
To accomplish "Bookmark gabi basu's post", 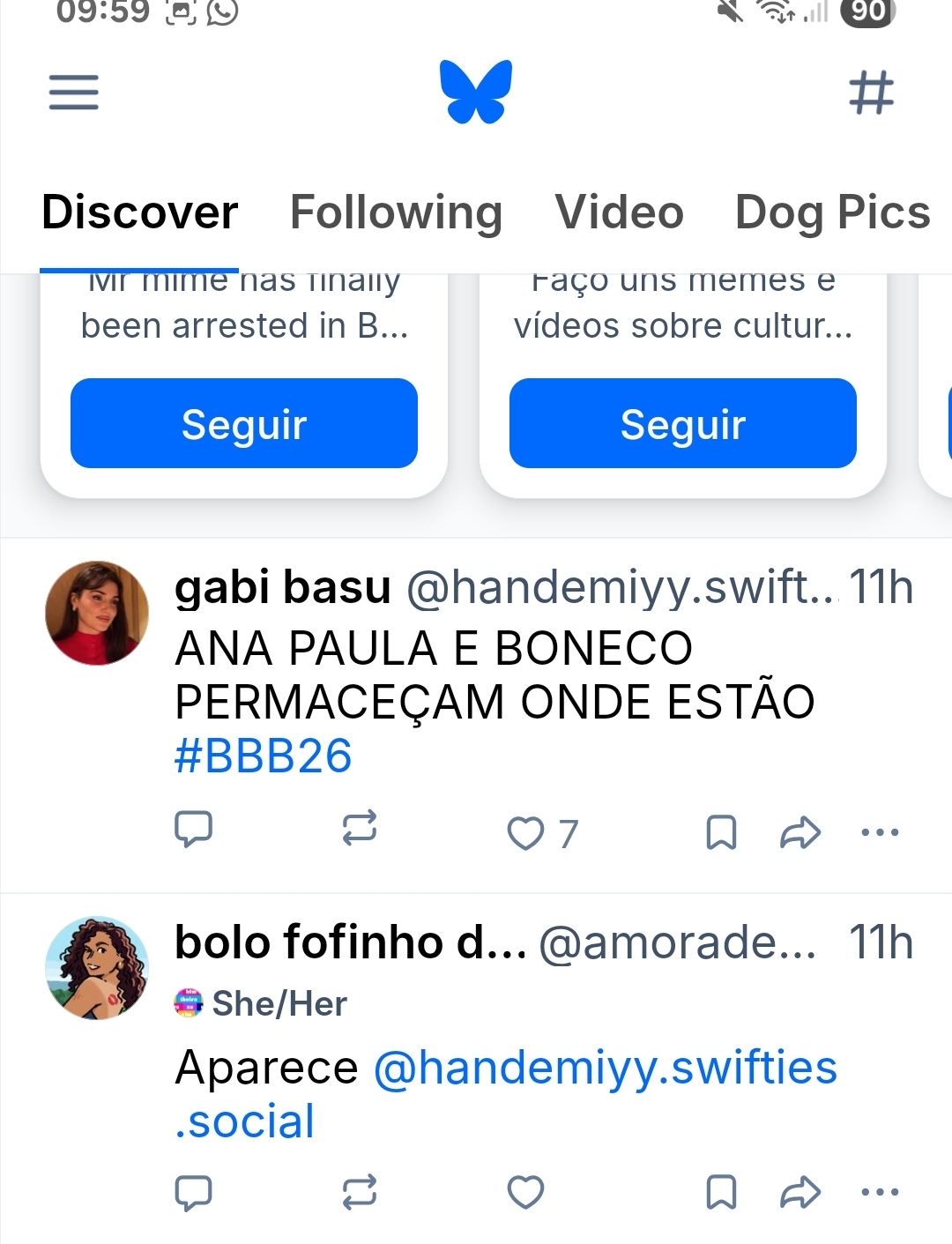I will click(x=721, y=832).
